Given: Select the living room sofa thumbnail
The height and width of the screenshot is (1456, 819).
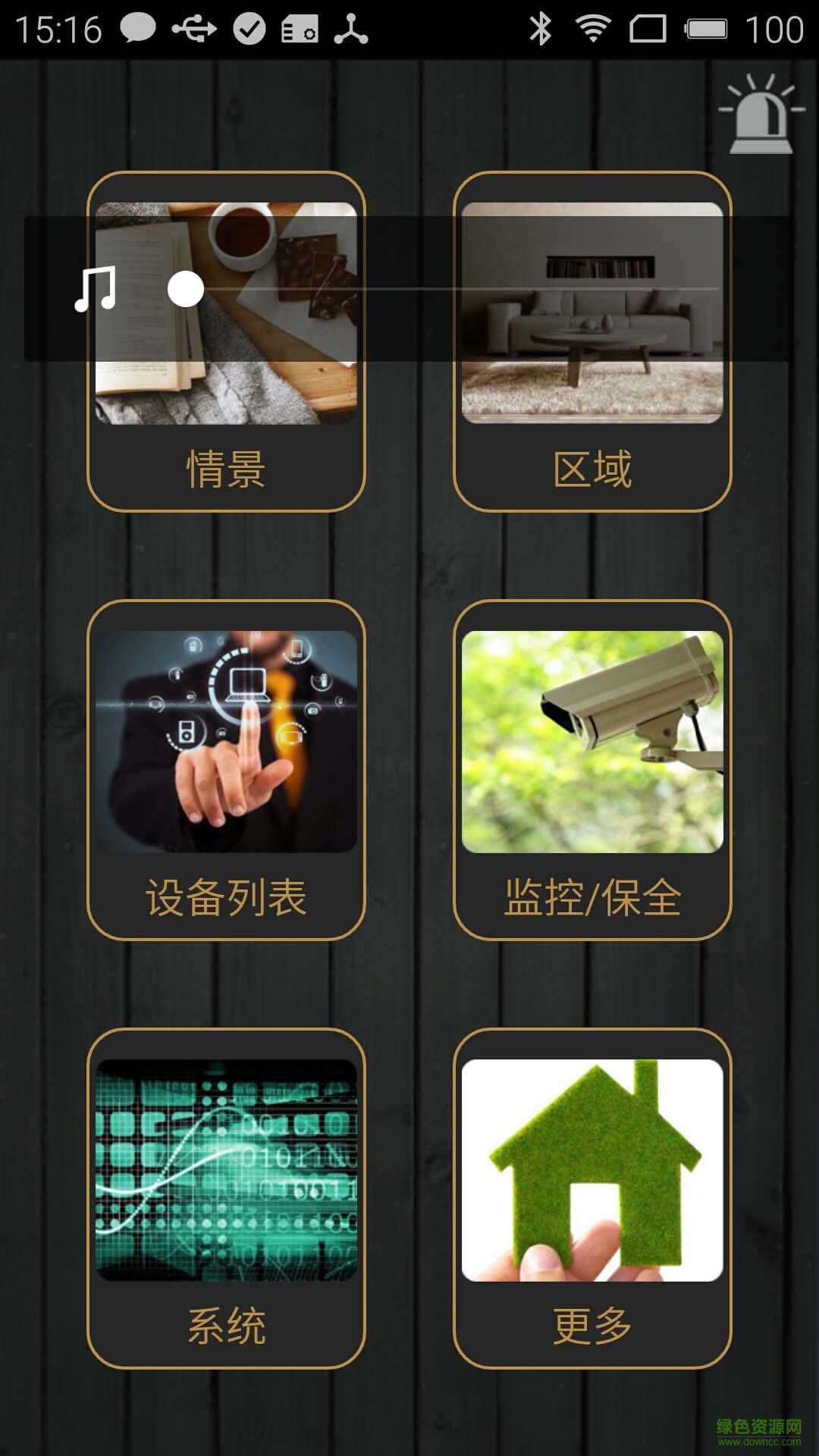Looking at the screenshot, I should point(591,311).
